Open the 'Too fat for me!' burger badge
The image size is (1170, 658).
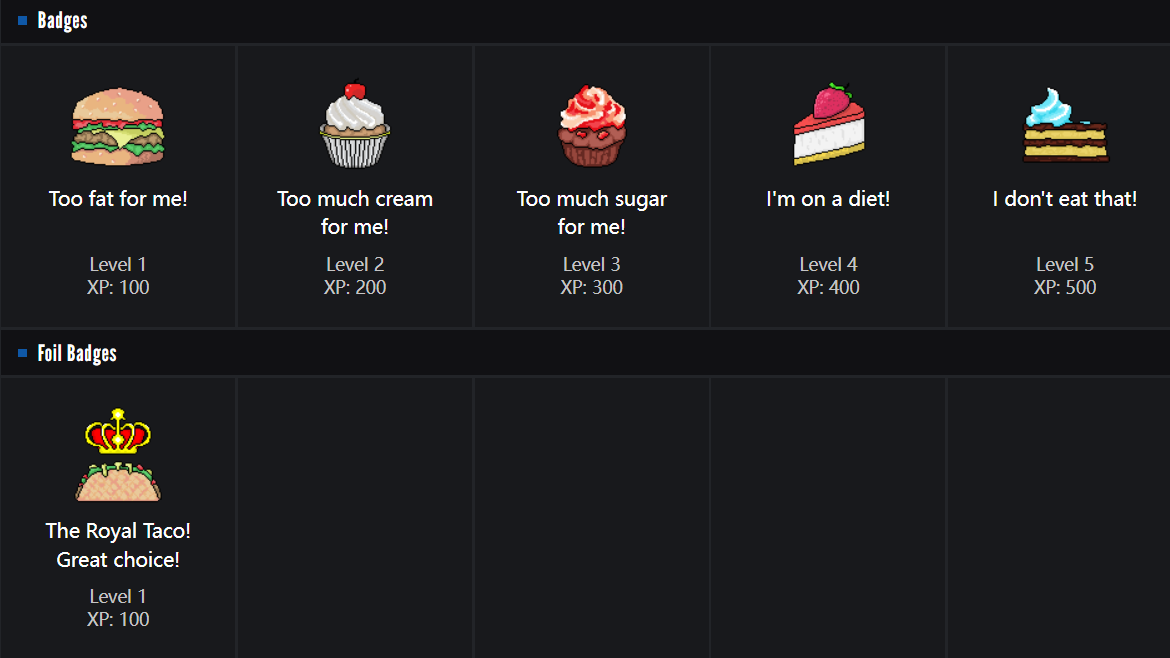pyautogui.click(x=118, y=128)
